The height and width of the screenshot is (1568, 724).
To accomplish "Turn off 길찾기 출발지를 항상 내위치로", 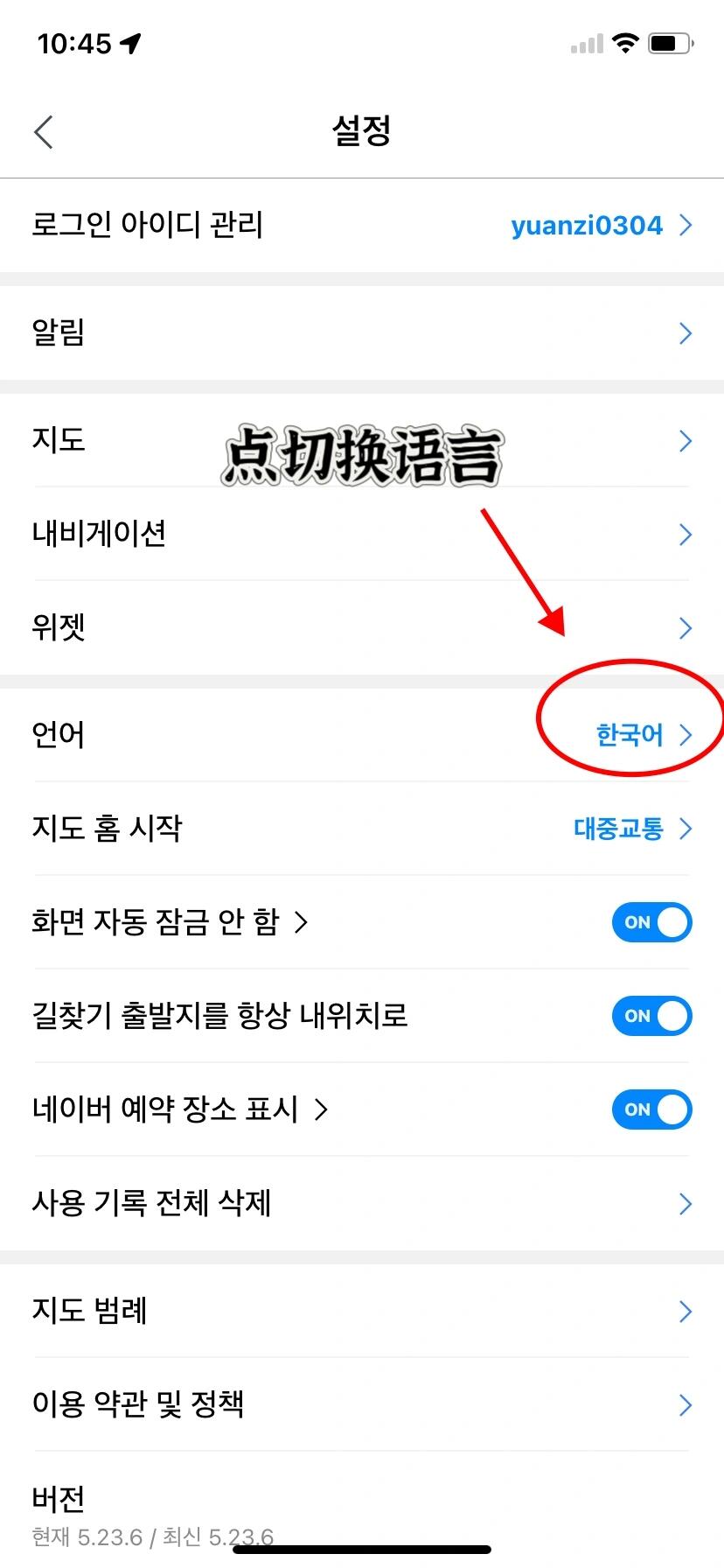I will pyautogui.click(x=651, y=1016).
